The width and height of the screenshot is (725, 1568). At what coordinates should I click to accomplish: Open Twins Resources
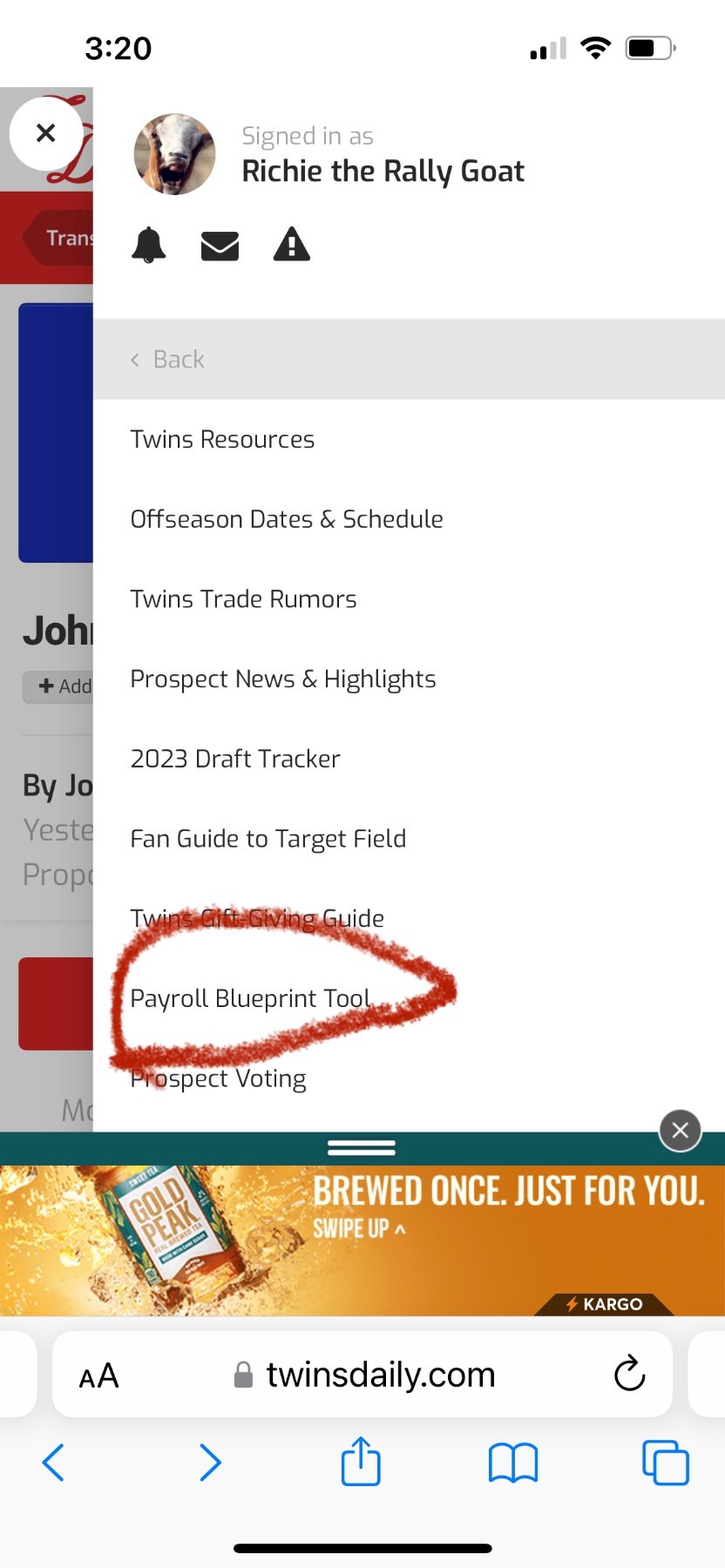coord(222,439)
